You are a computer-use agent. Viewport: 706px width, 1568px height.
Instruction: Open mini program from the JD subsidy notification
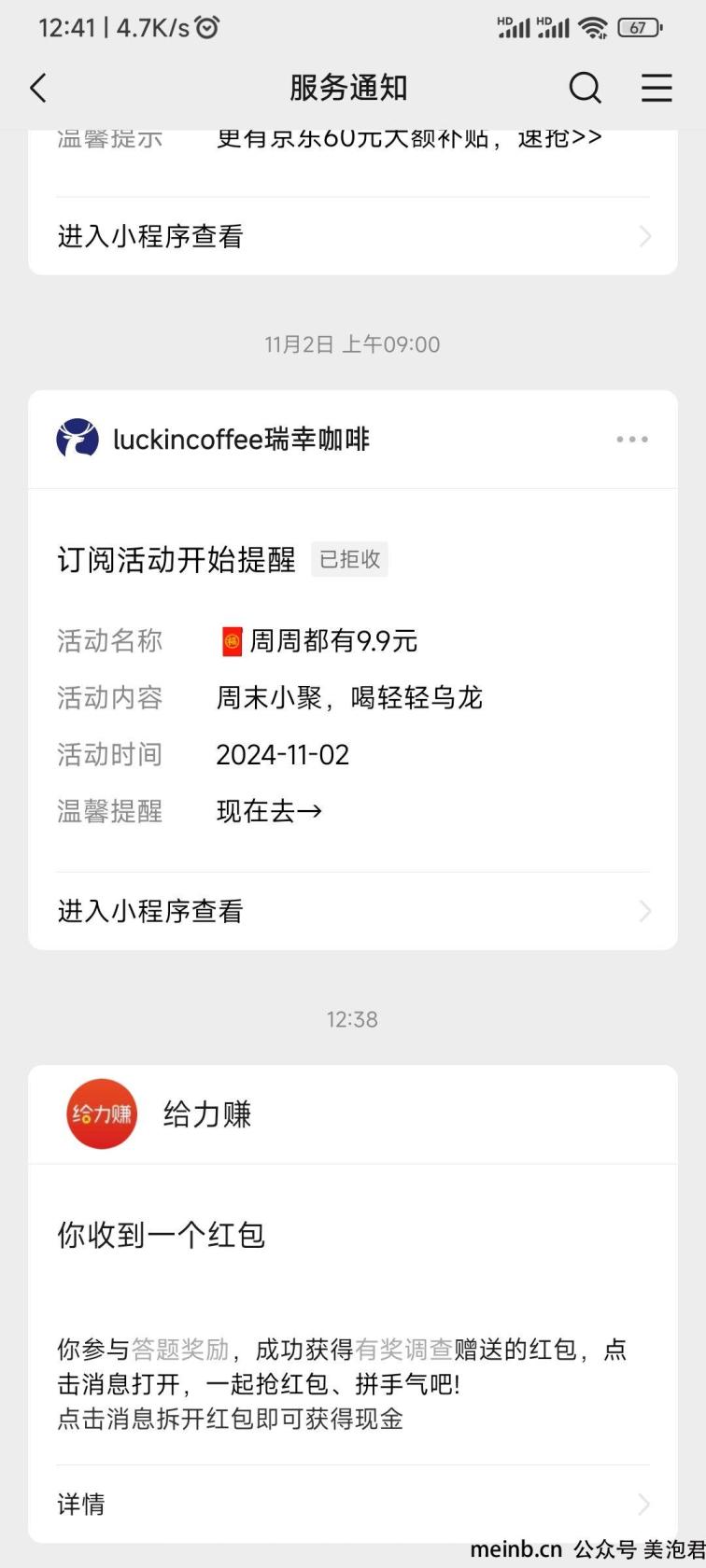coord(353,236)
